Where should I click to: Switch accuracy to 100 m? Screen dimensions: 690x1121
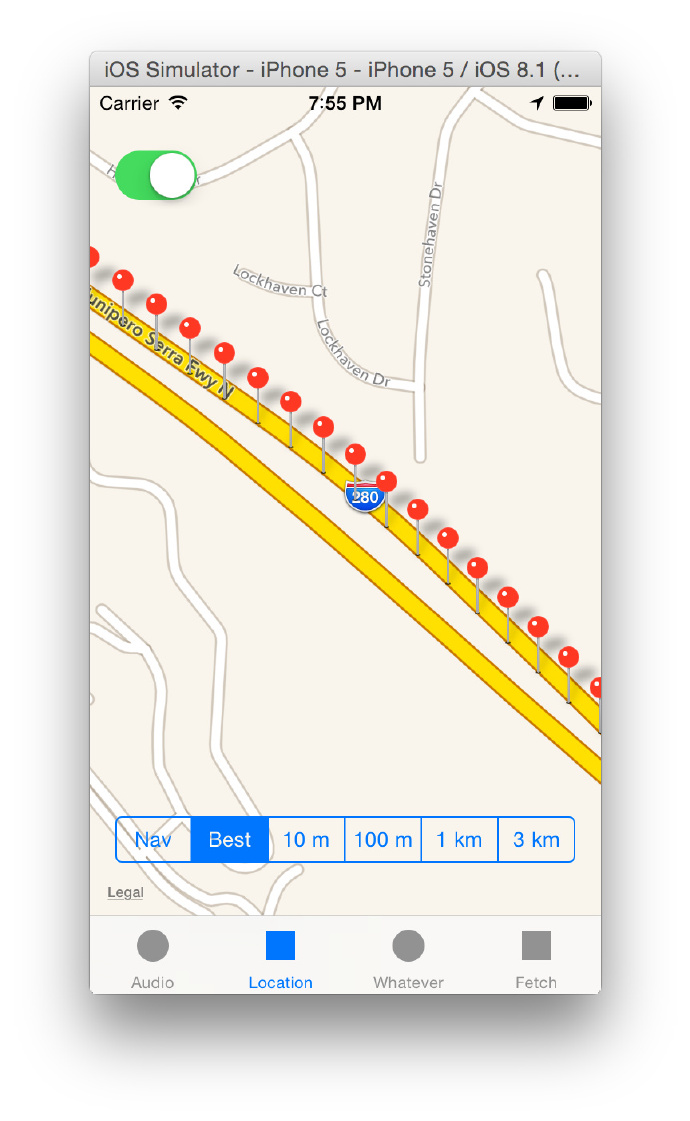click(x=383, y=840)
